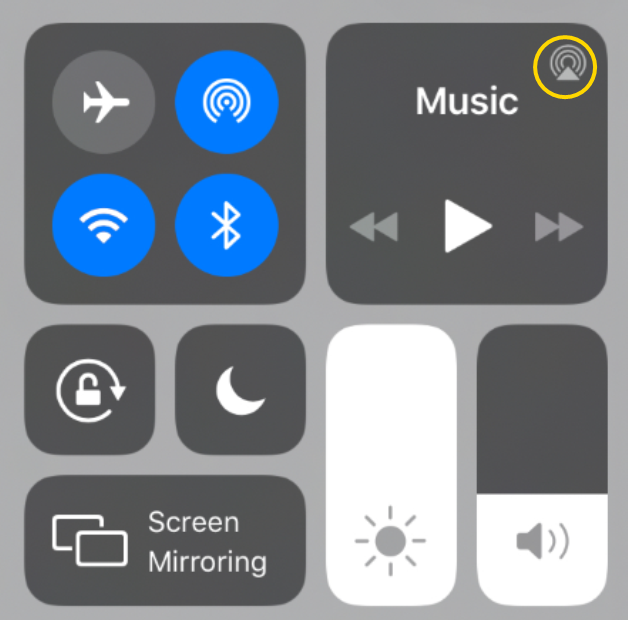Disable Wi-Fi
Screen dimensions: 628x620
103,226
